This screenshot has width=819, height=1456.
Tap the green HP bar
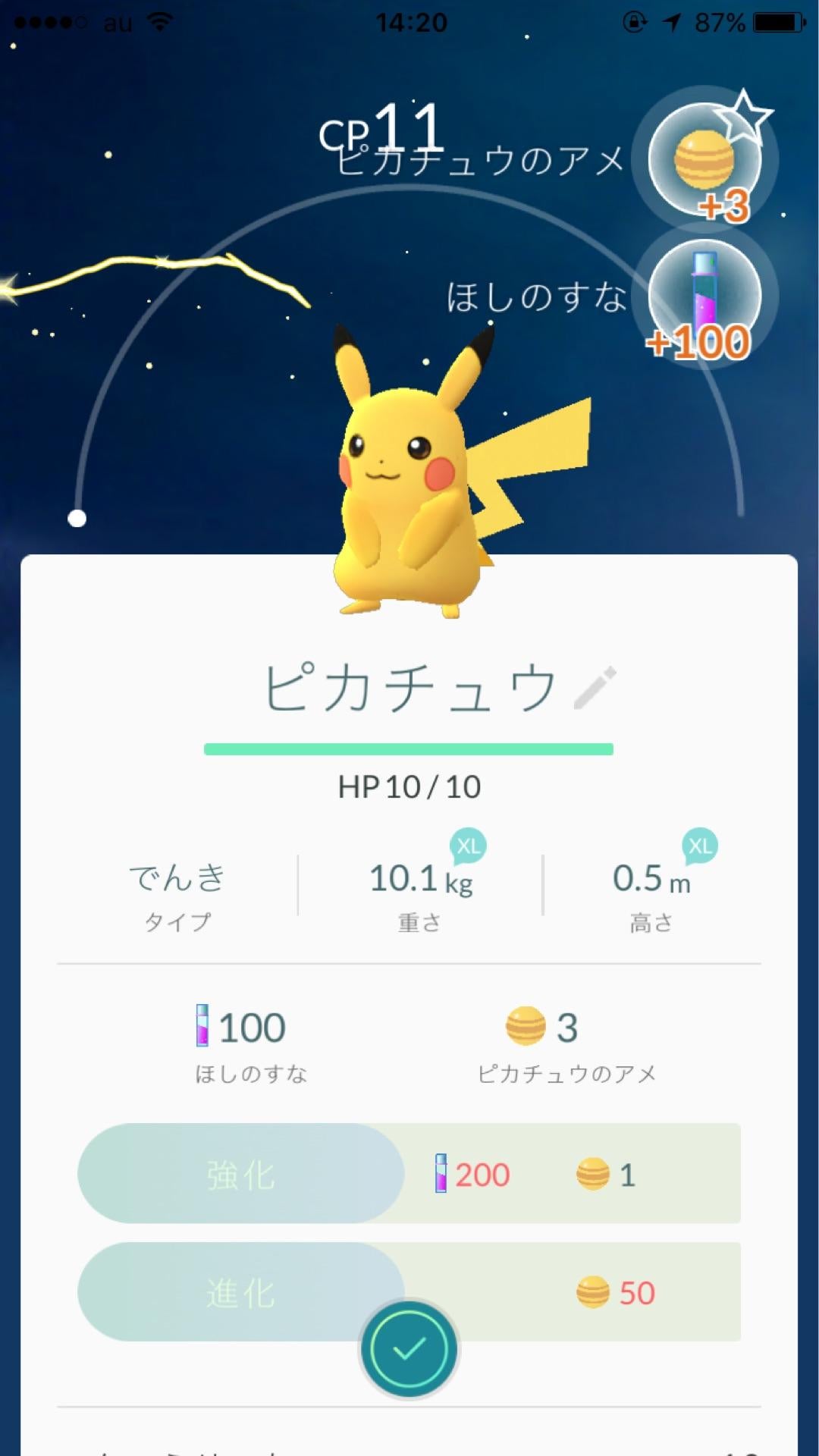pyautogui.click(x=409, y=749)
